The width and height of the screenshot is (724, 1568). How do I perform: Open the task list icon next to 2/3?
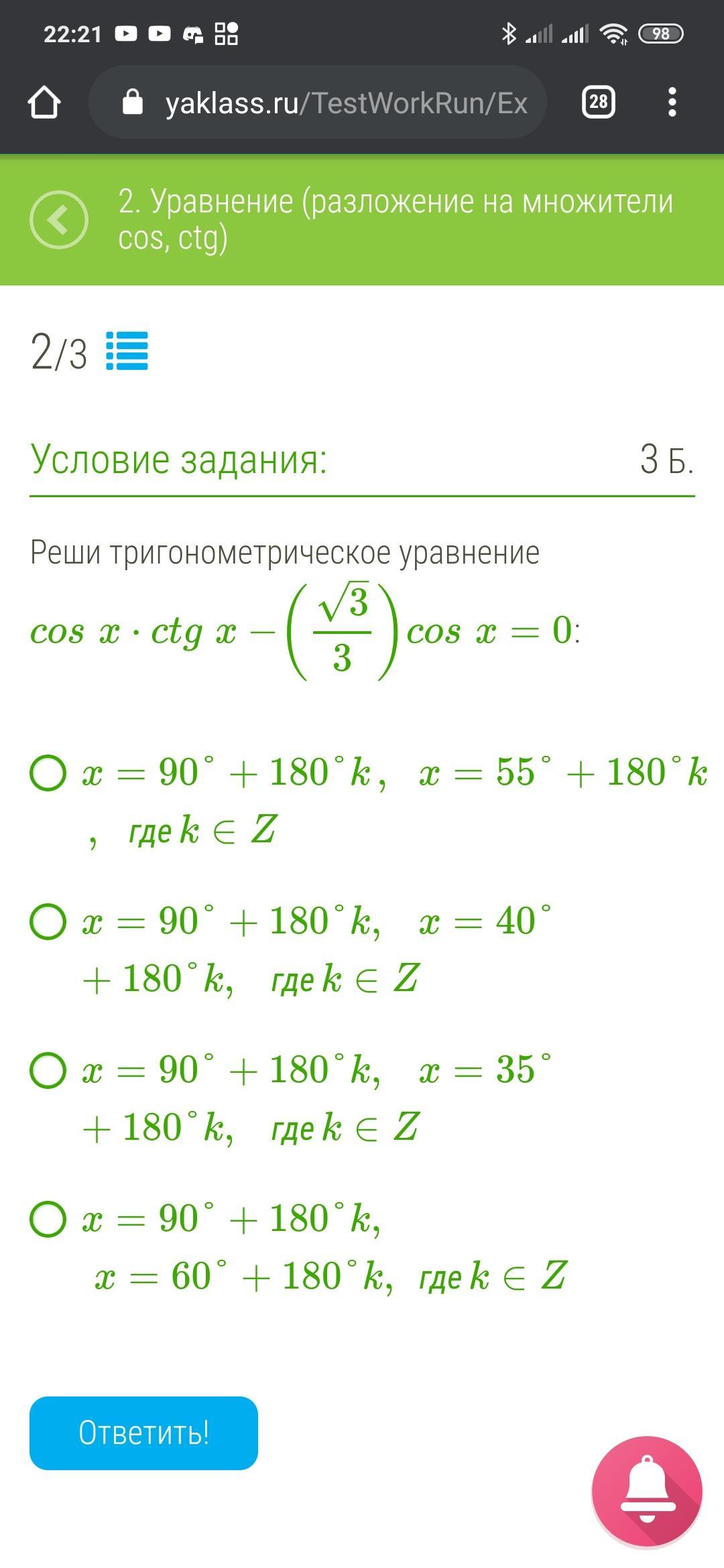coord(127,351)
